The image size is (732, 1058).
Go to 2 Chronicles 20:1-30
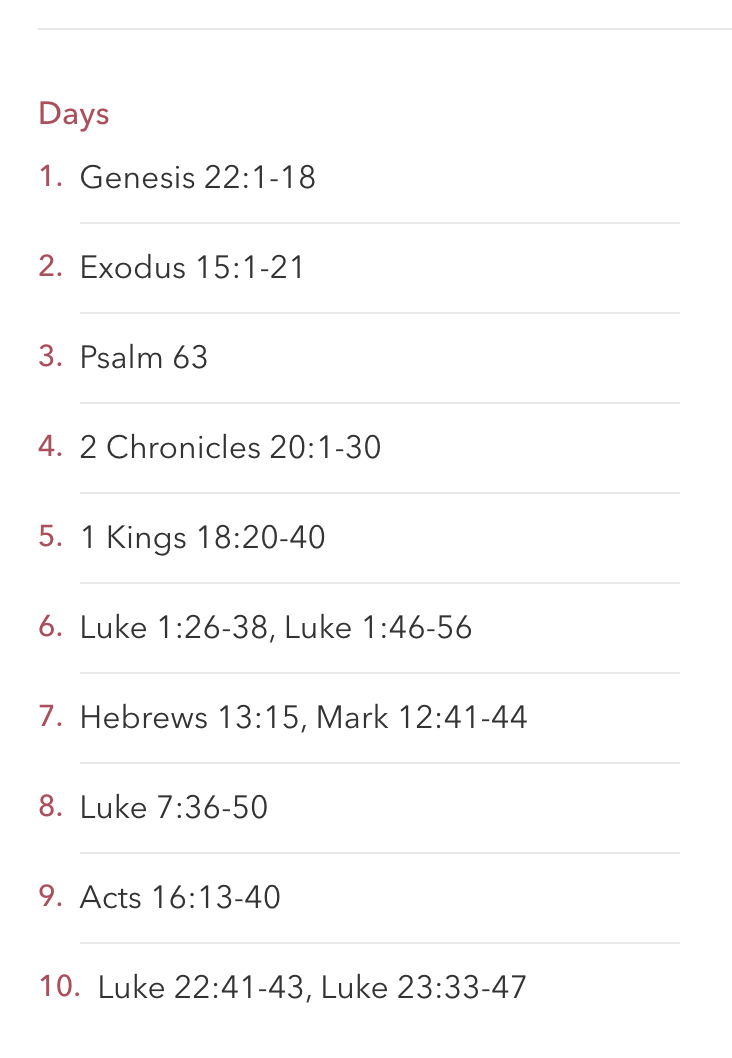click(230, 448)
